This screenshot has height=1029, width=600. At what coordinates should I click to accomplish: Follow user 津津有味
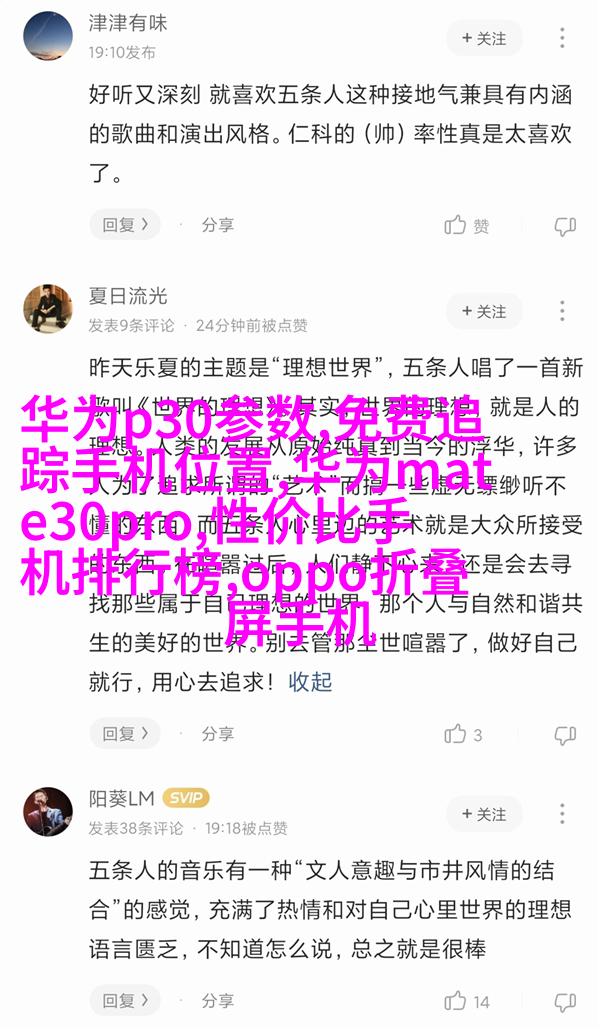coord(484,38)
